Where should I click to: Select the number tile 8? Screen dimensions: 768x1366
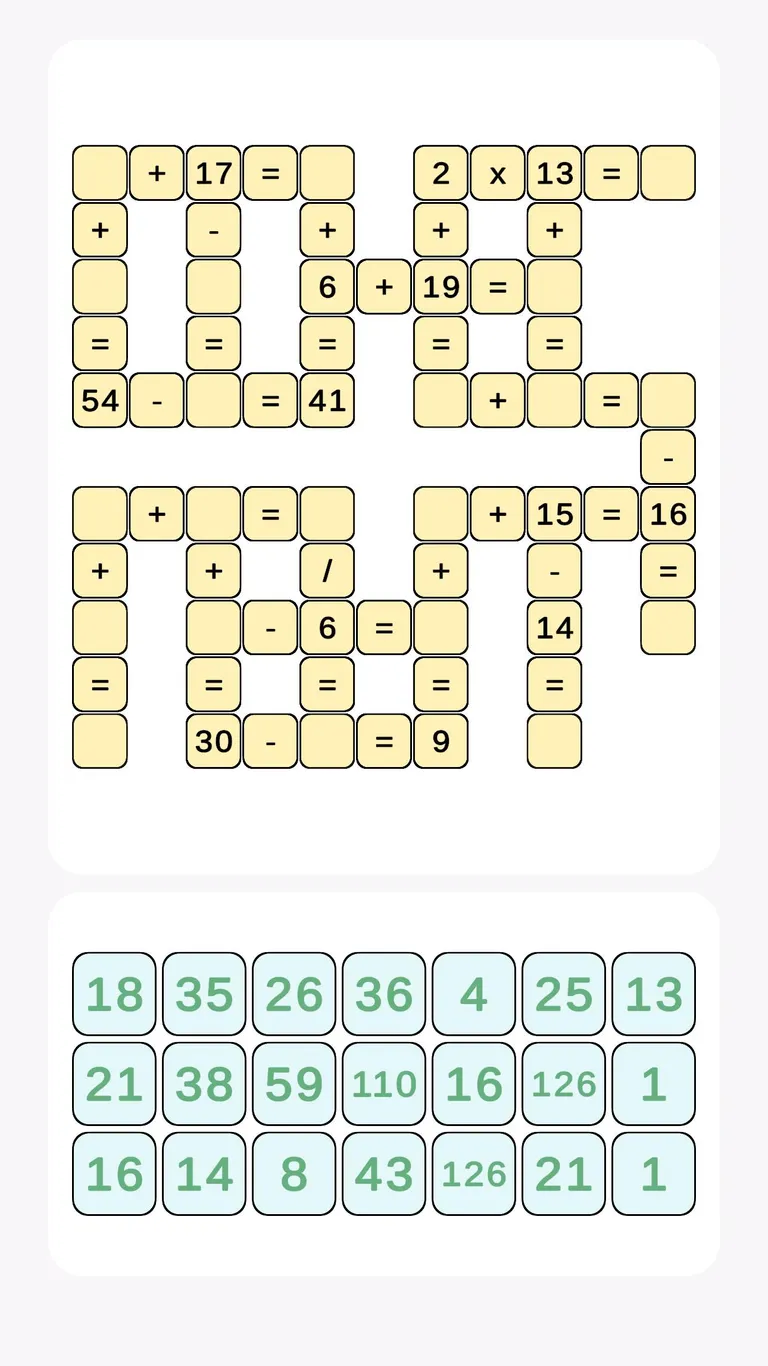[x=294, y=1174]
